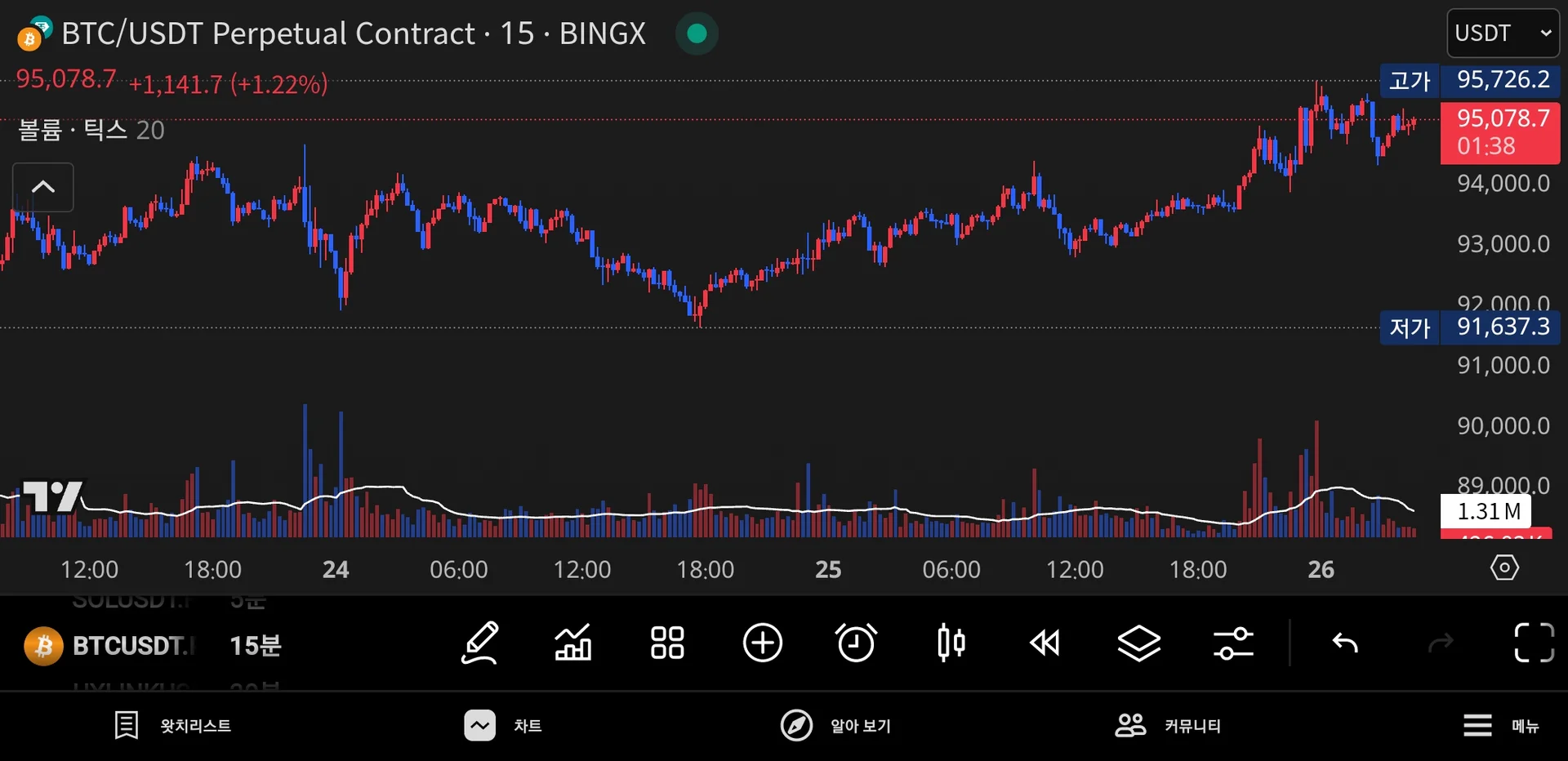
Task: Open the drawing tools pencil
Action: (x=480, y=643)
